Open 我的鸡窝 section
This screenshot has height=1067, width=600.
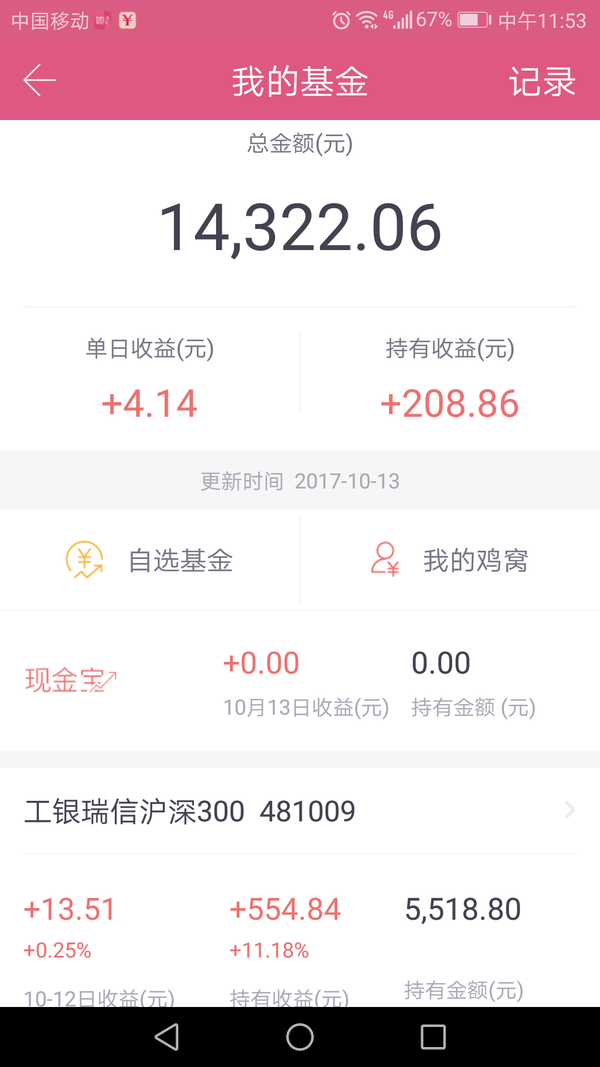point(450,560)
